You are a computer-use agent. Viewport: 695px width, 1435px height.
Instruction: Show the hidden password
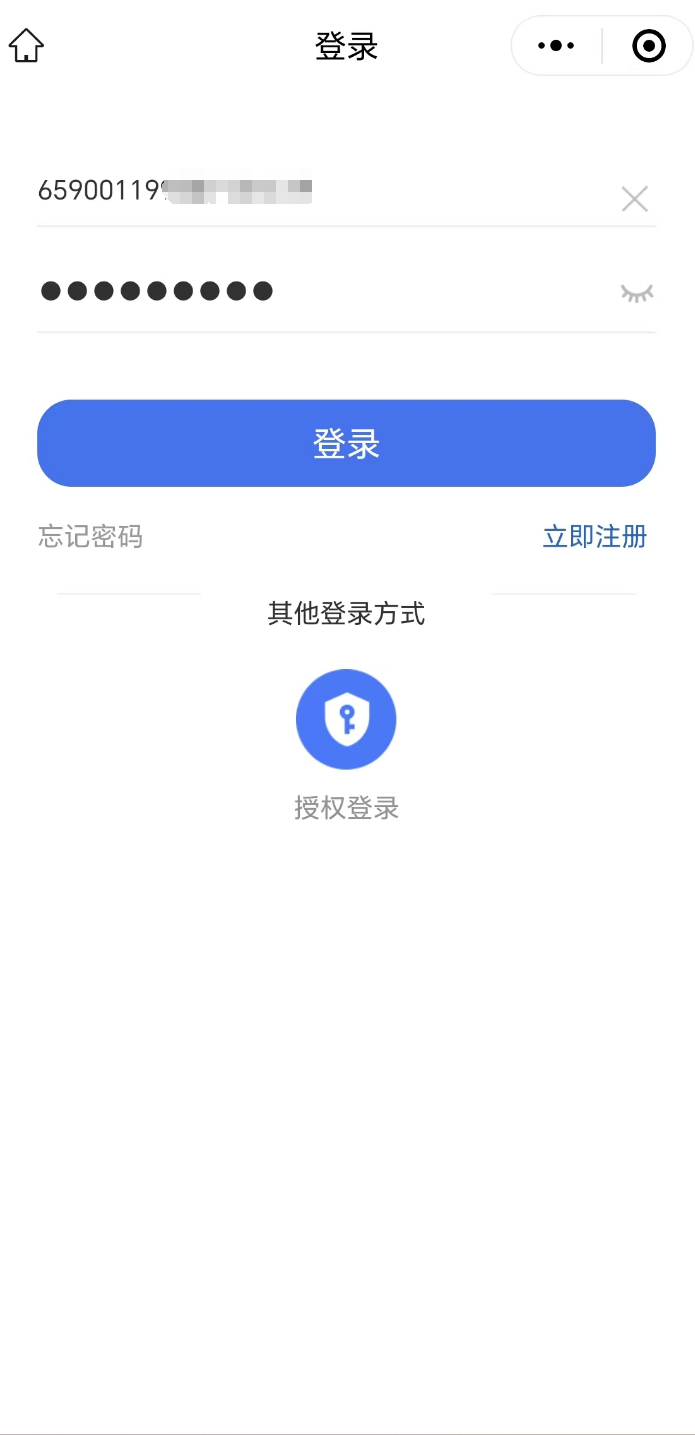637,293
